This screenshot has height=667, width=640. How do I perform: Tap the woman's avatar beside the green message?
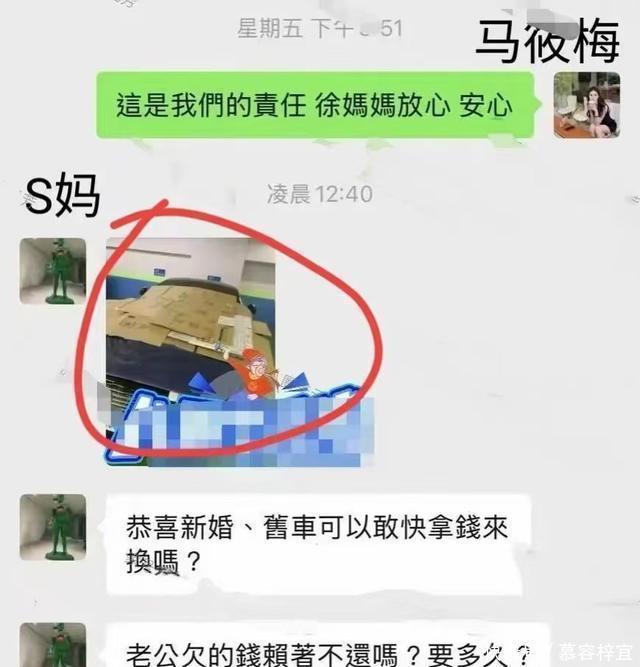tap(586, 105)
